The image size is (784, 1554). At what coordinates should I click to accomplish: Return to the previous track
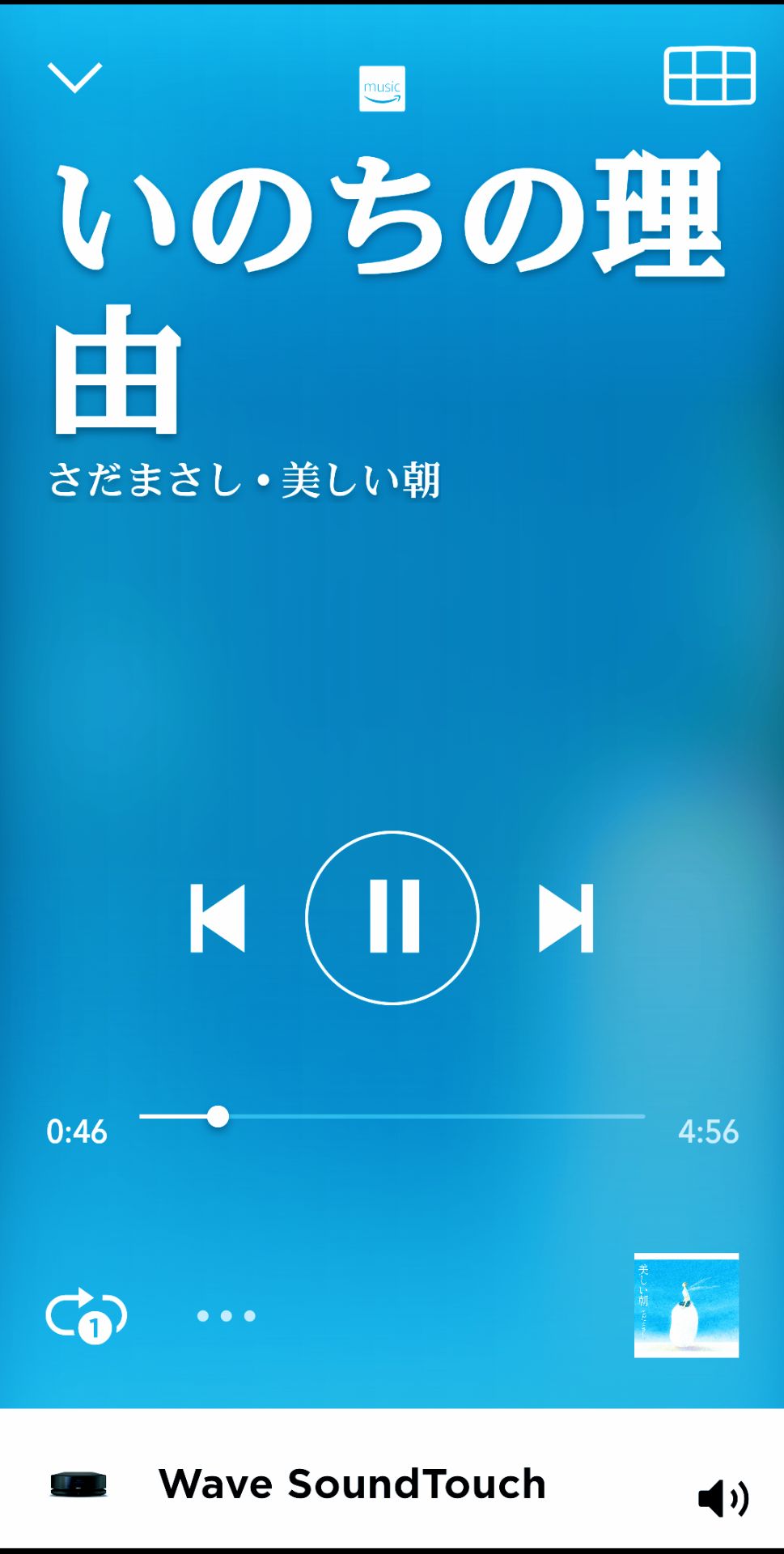[219, 916]
